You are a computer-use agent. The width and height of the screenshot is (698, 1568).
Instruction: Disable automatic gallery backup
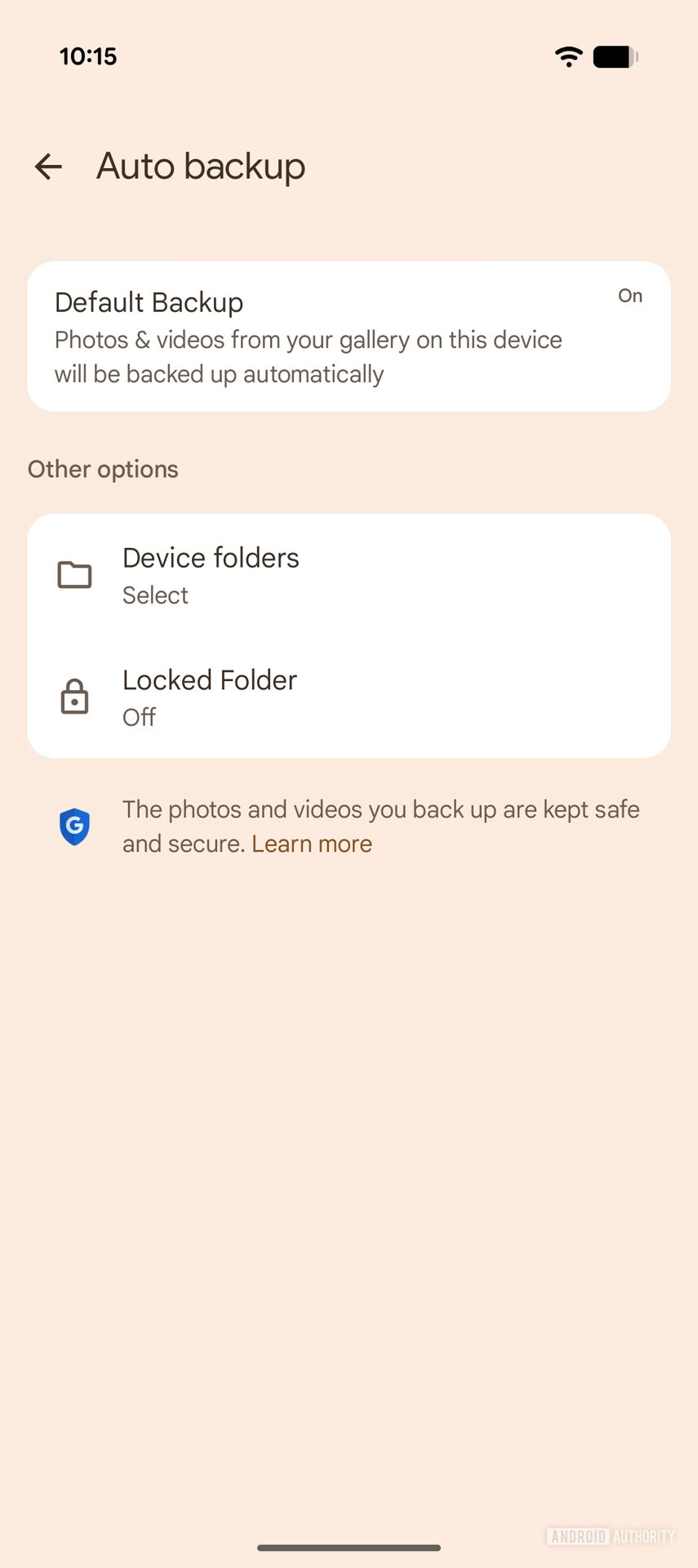(349, 335)
